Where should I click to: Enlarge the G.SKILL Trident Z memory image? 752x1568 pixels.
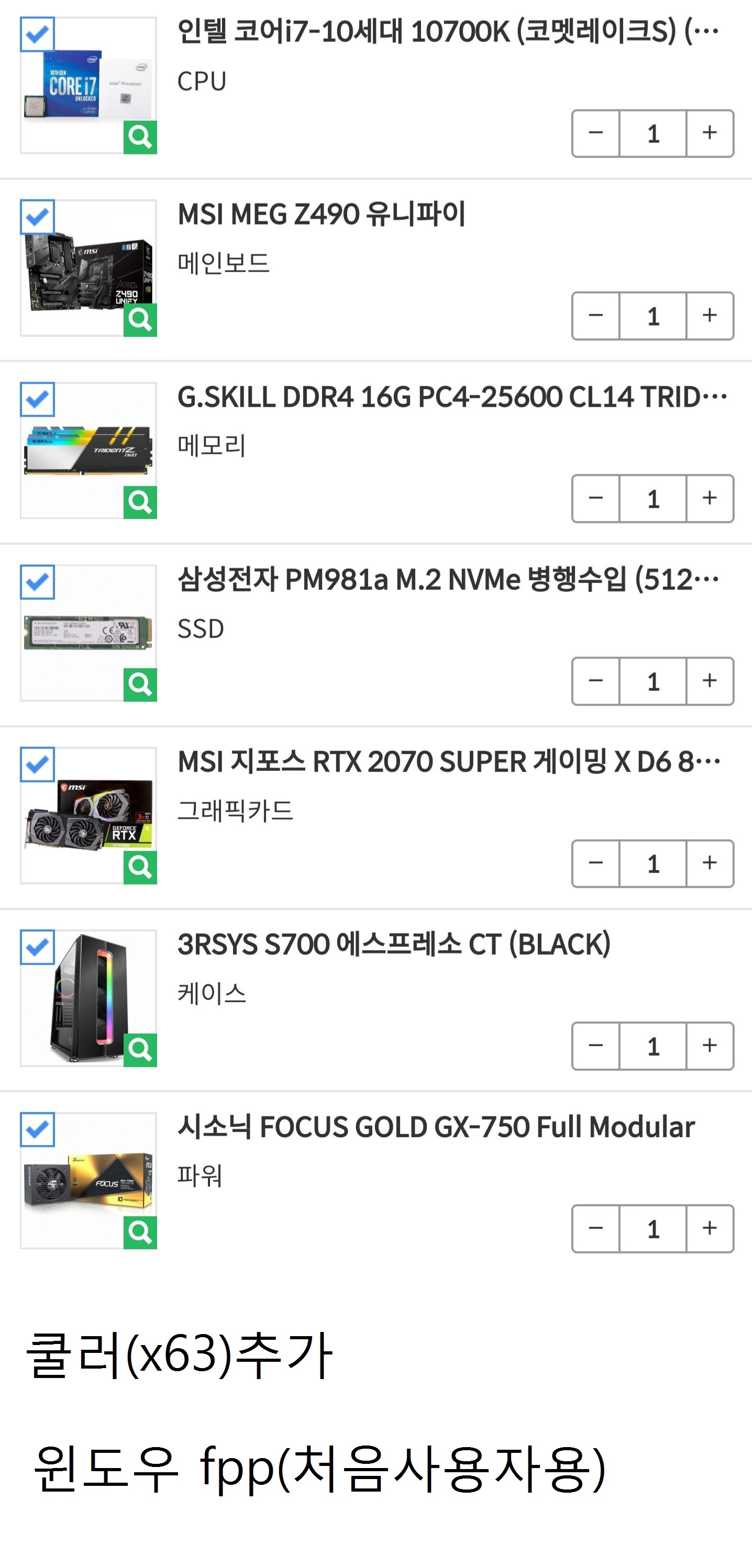pos(140,502)
